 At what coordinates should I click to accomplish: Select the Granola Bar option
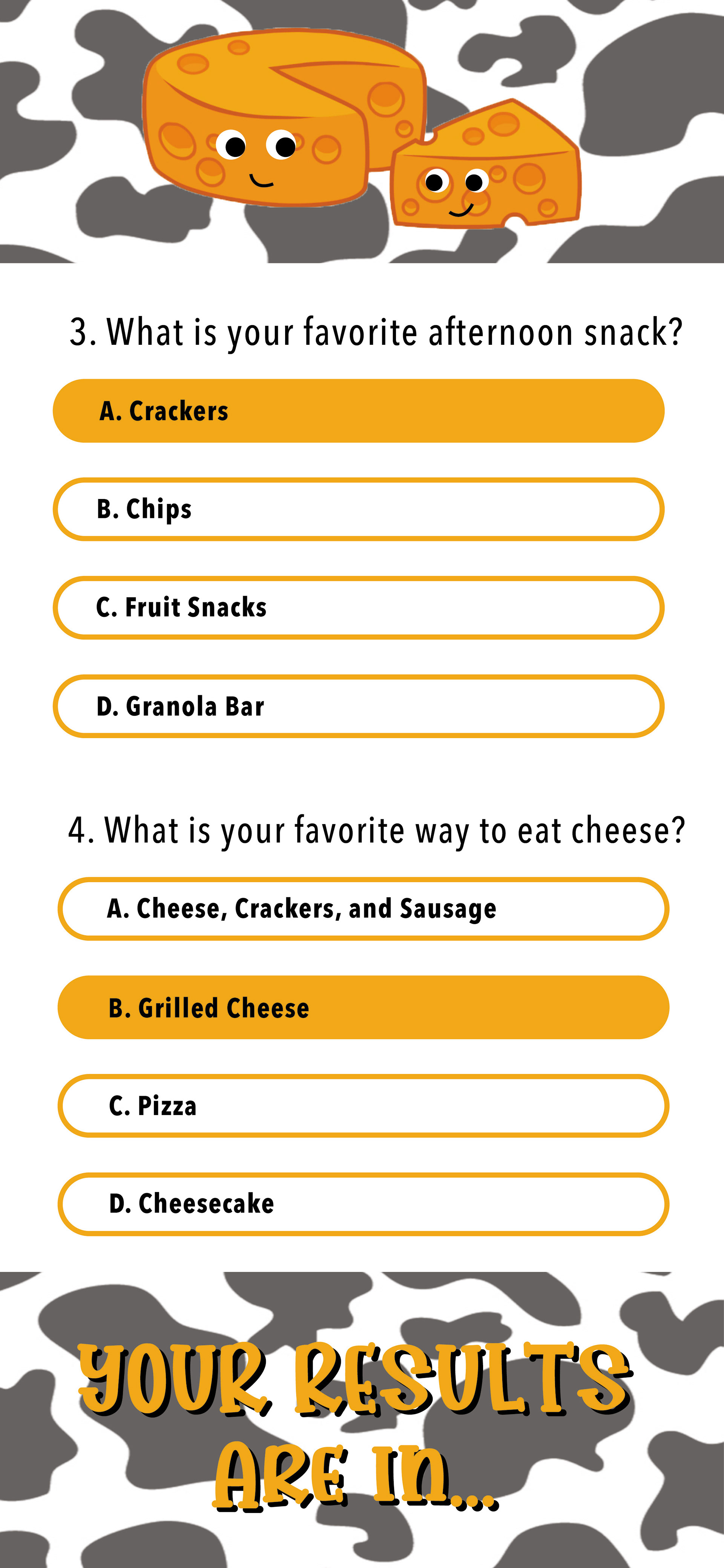[358, 706]
